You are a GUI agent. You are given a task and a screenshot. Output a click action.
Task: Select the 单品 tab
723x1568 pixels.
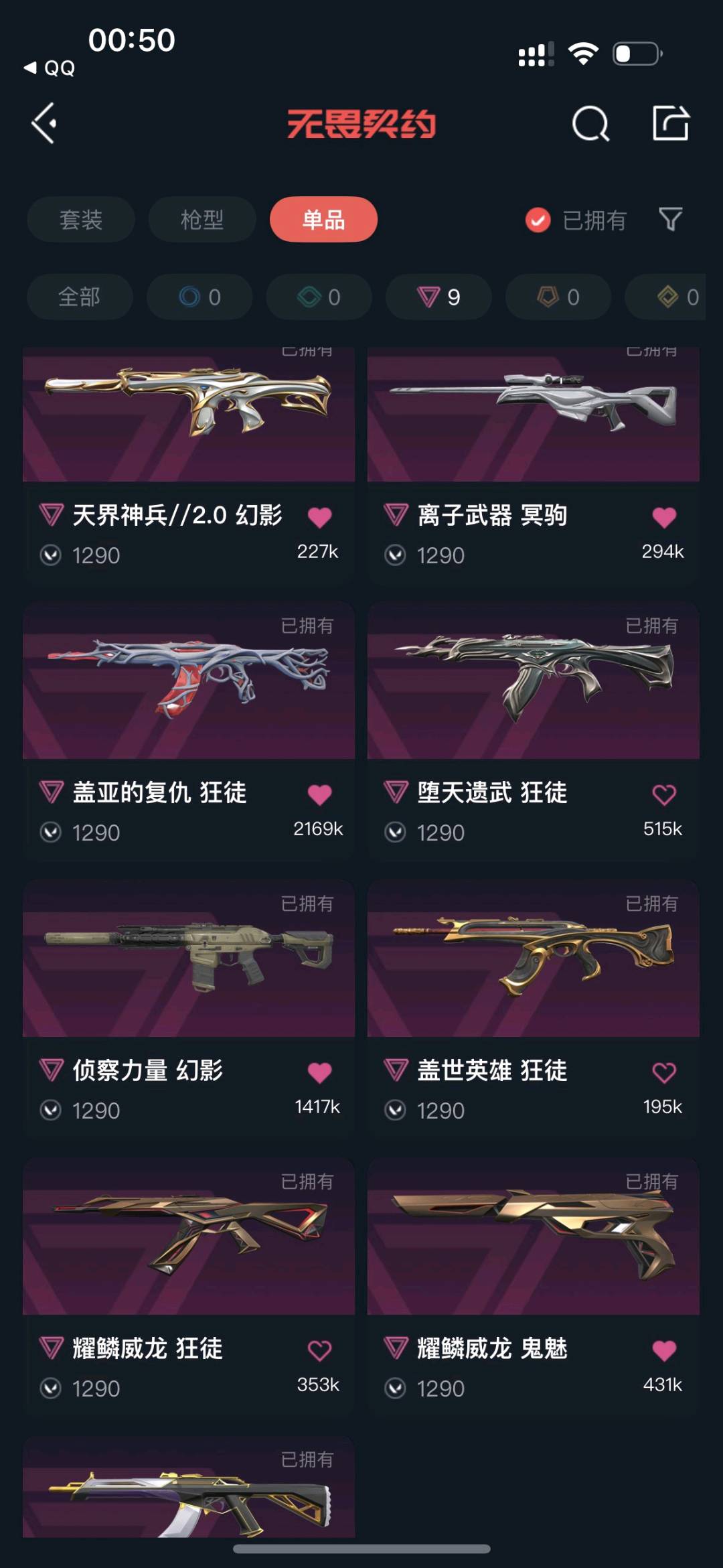(x=323, y=219)
